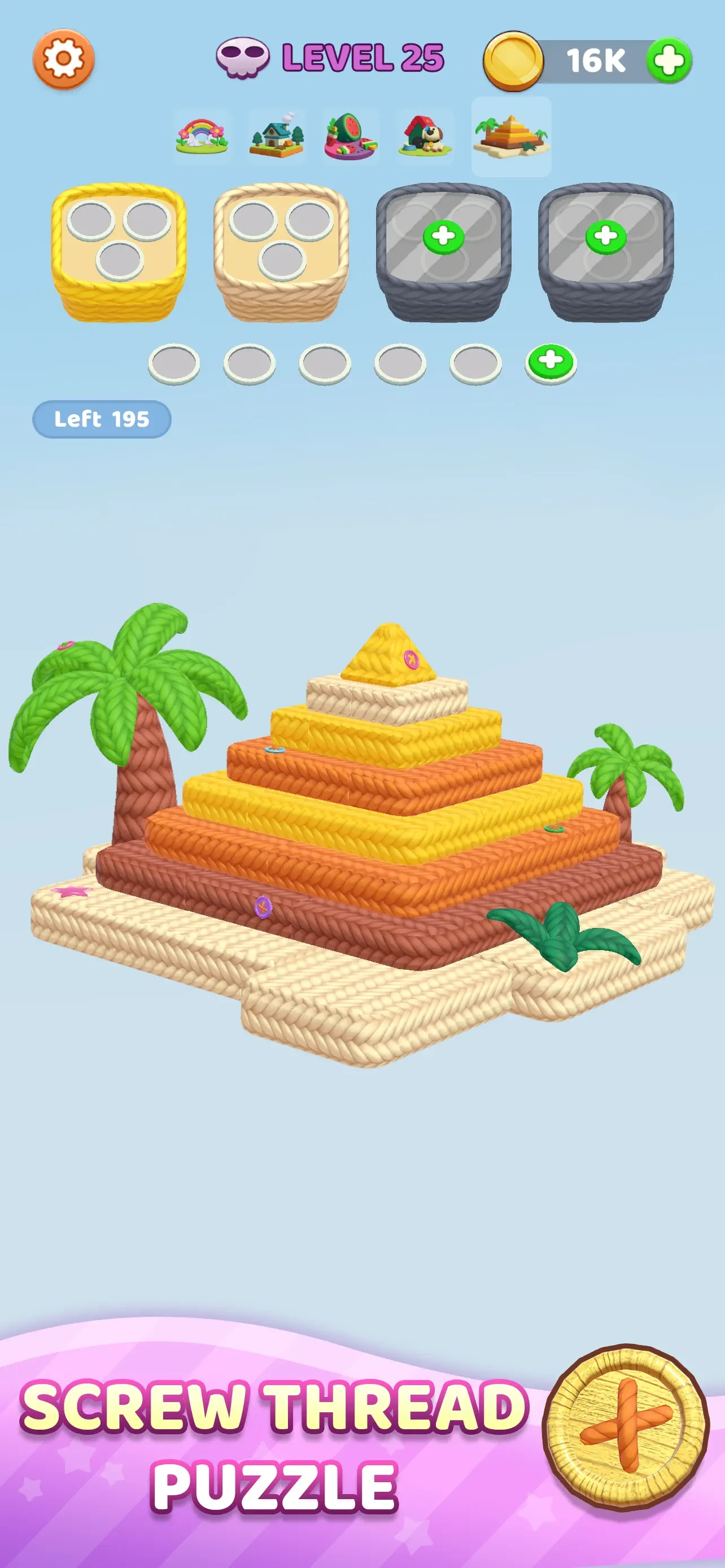Viewport: 725px width, 1568px height.
Task: Select the cottage level thumbnail
Action: point(276,137)
